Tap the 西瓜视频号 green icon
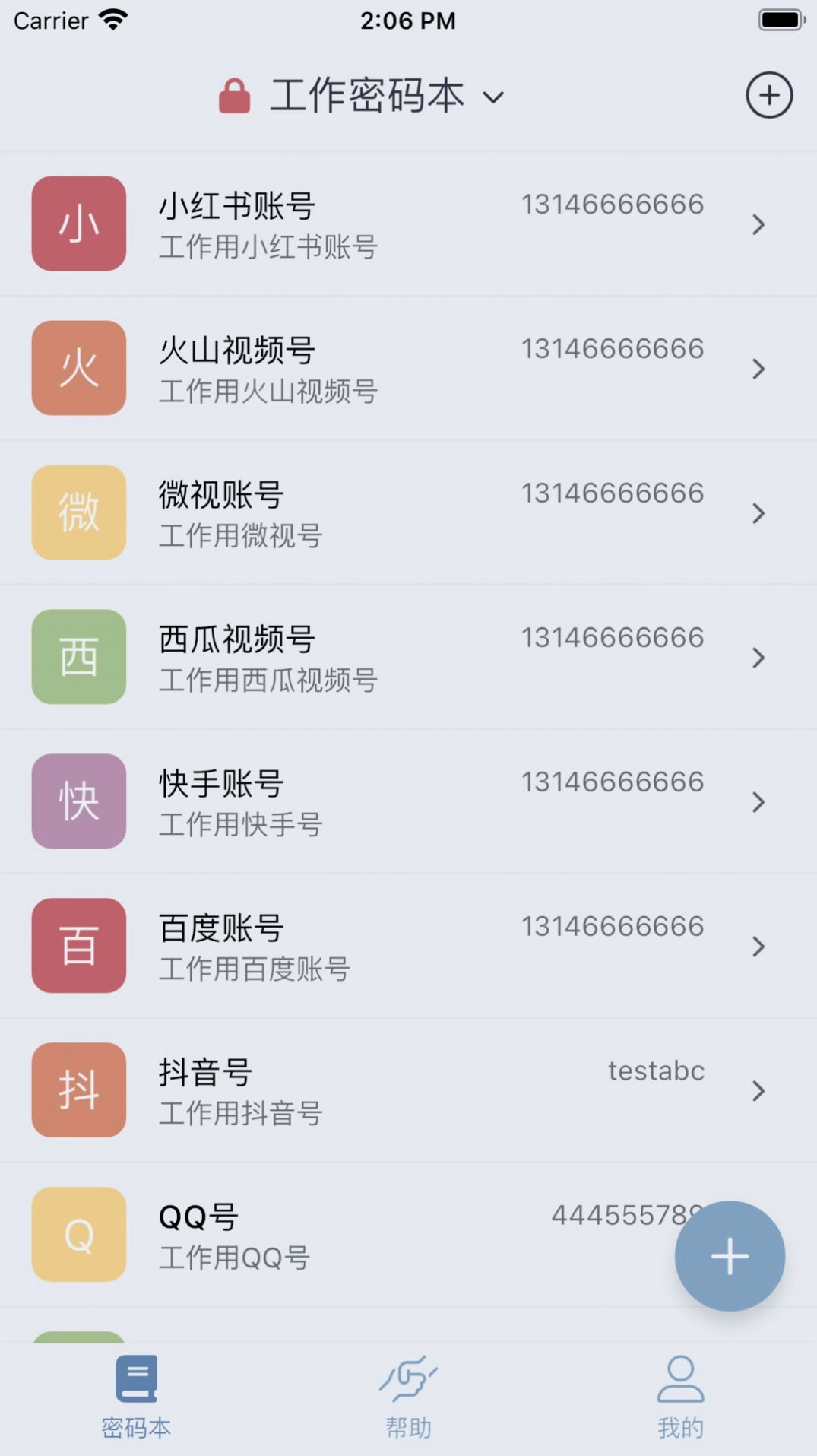Image resolution: width=817 pixels, height=1456 pixels. pyautogui.click(x=78, y=656)
